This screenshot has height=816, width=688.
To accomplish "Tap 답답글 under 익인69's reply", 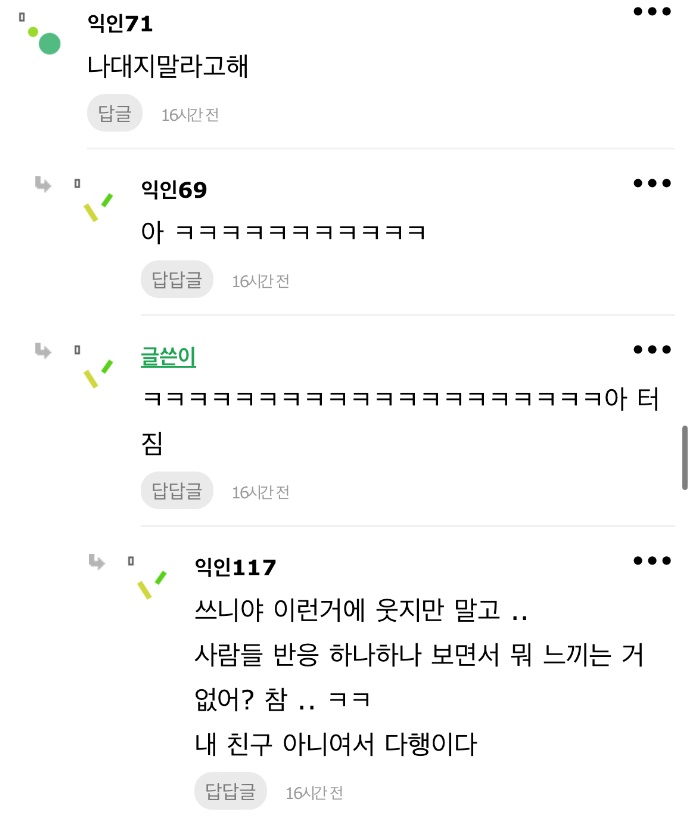I will [x=177, y=280].
